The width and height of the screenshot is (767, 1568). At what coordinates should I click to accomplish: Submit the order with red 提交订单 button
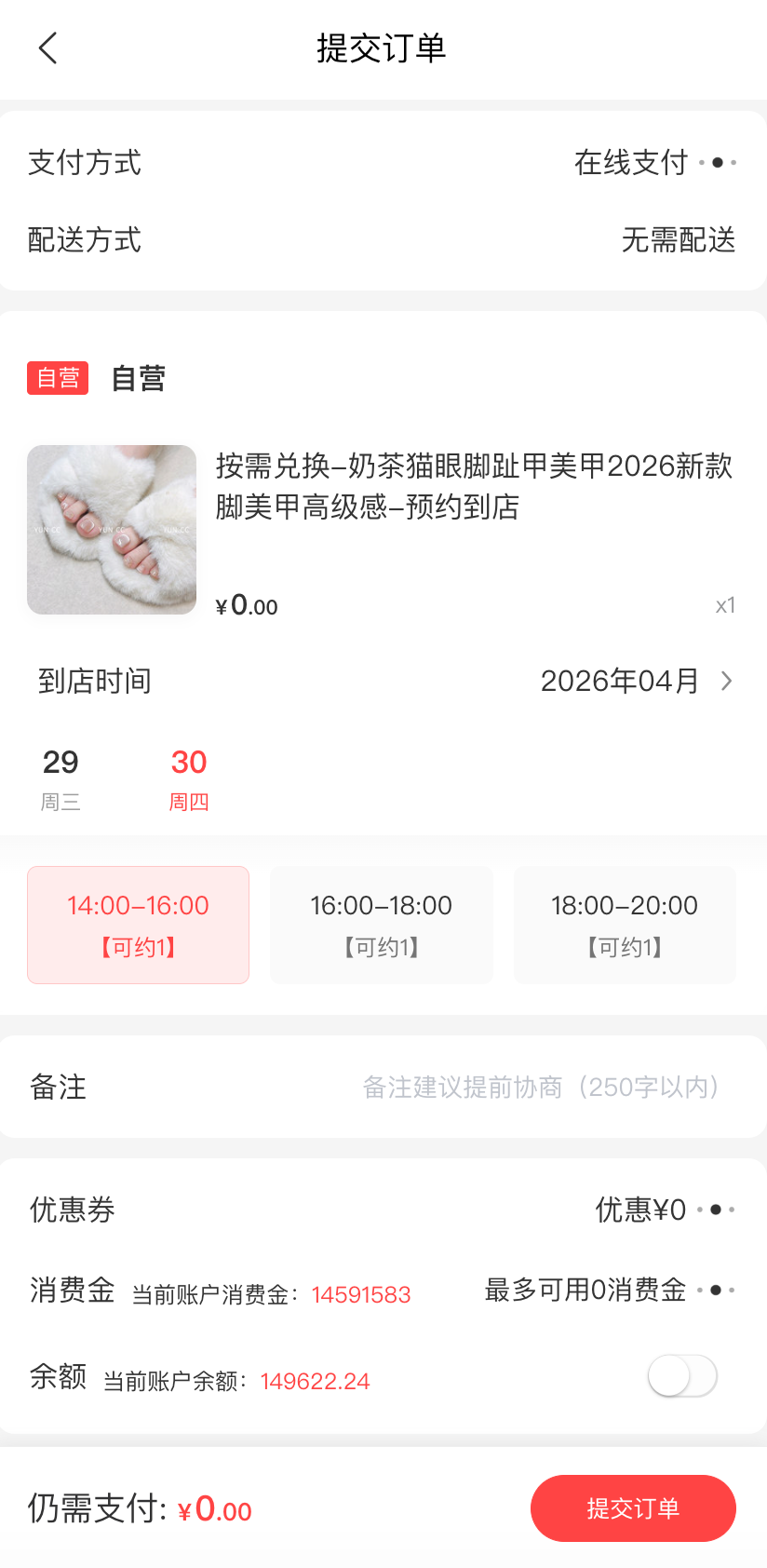[633, 1508]
